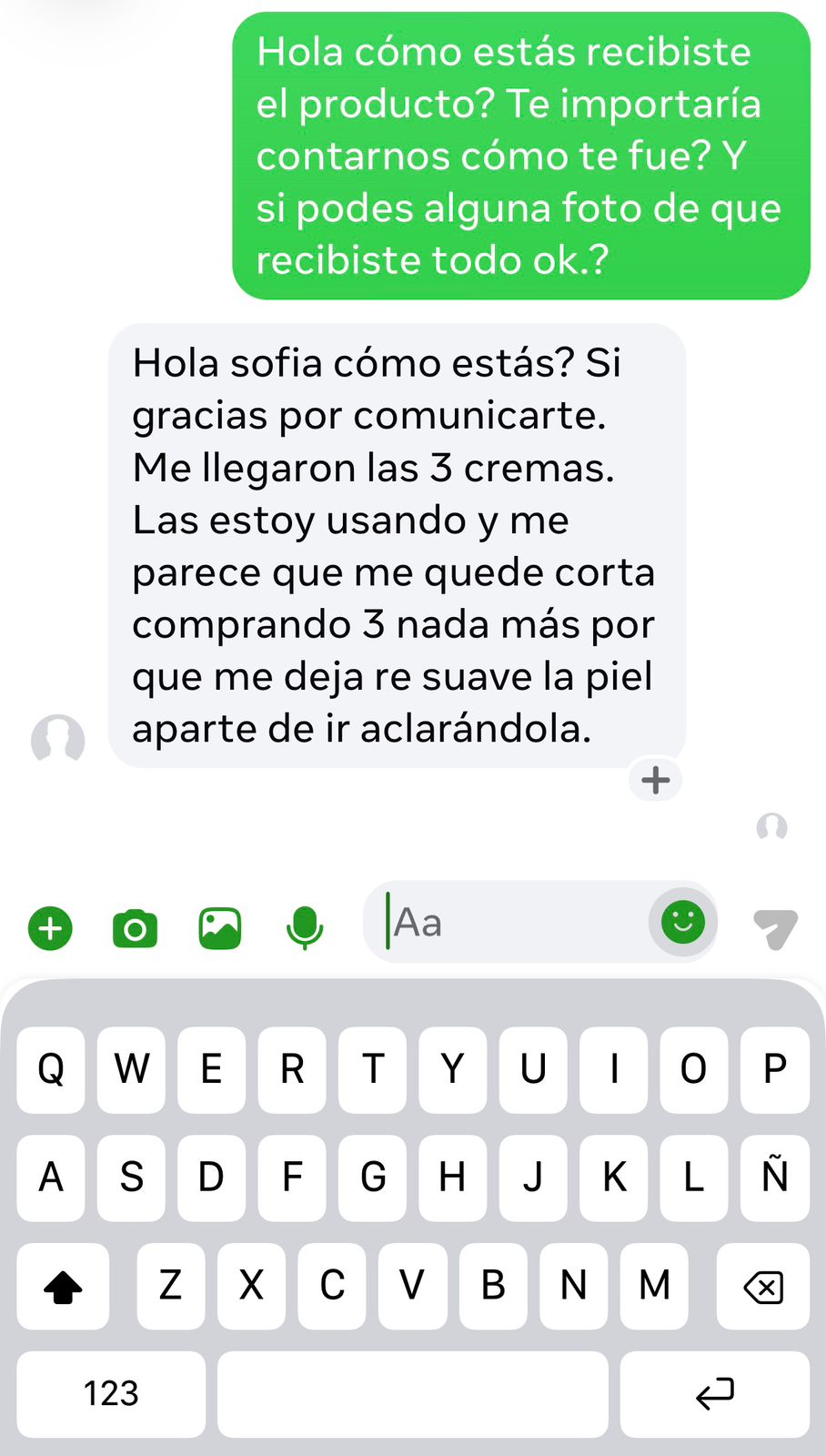The width and height of the screenshot is (826, 1456).
Task: Send the message with the arrow icon
Action: pyautogui.click(x=775, y=928)
